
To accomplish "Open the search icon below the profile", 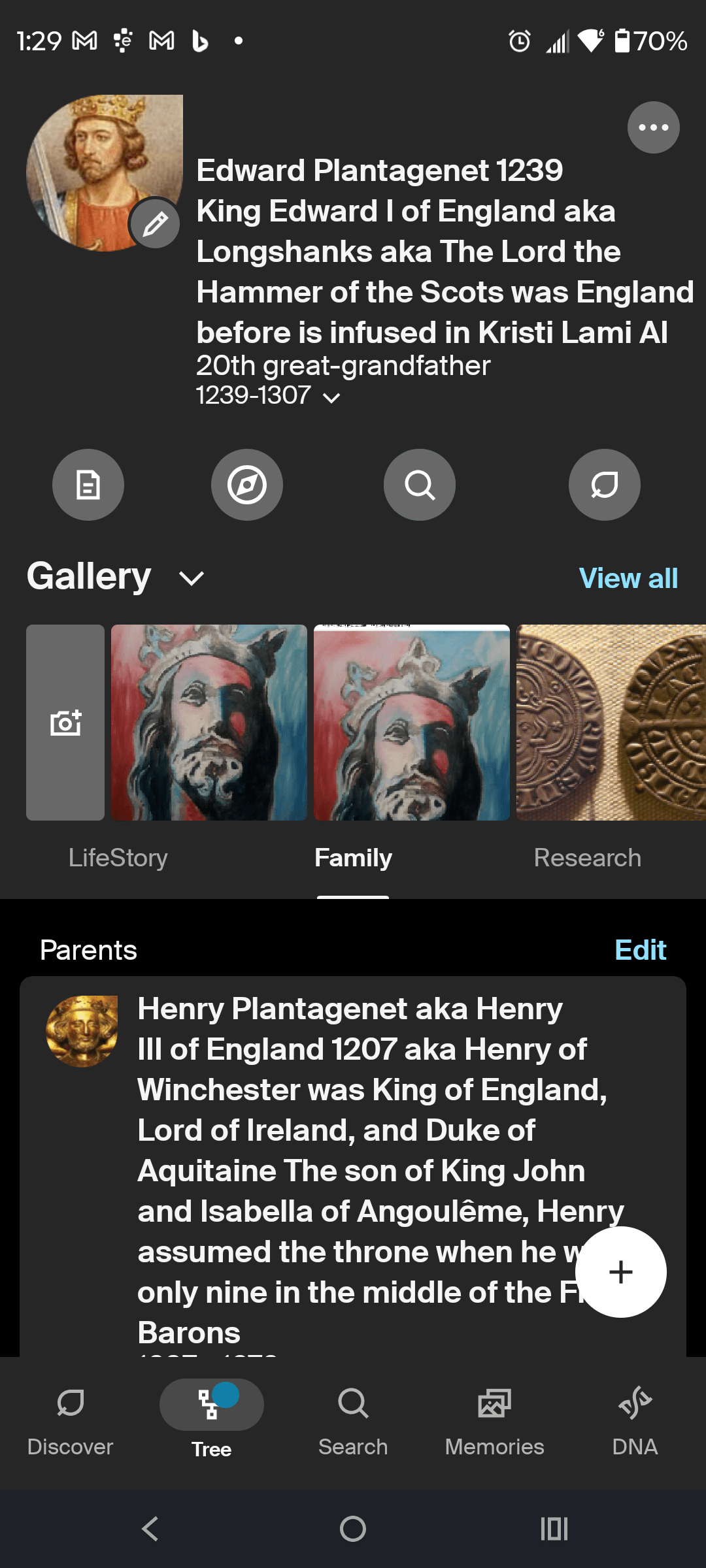I will 419,485.
